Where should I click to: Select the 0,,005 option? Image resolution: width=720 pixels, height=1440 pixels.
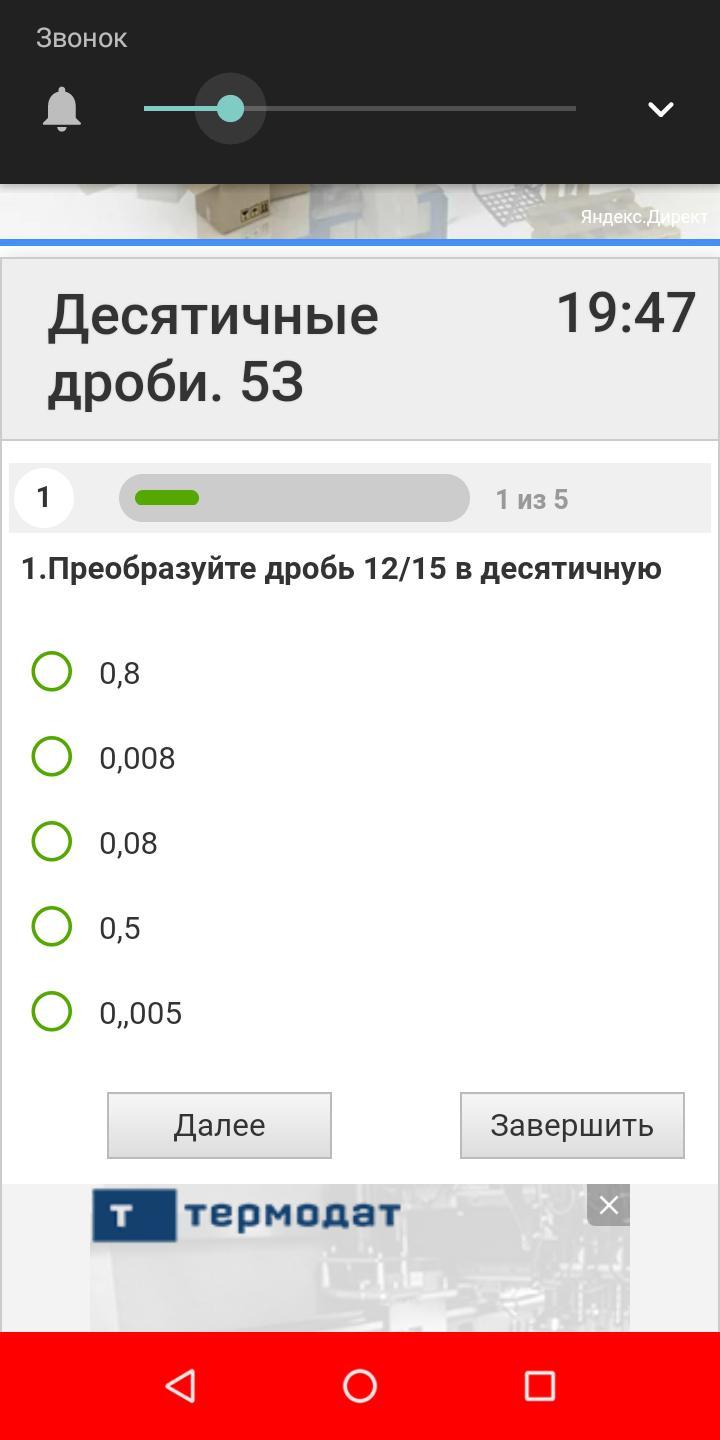pyautogui.click(x=52, y=1011)
